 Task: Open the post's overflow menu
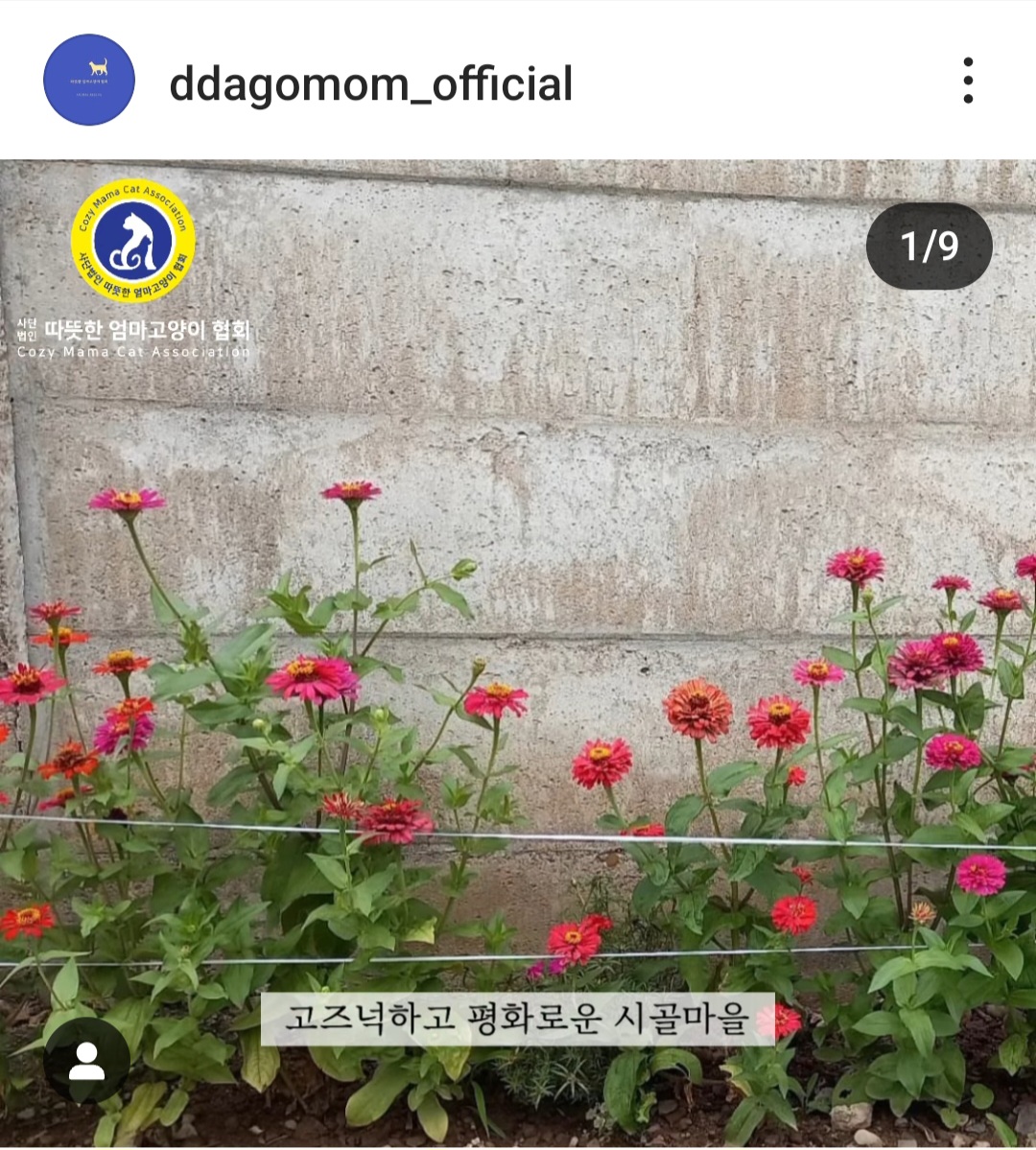pos(968,81)
